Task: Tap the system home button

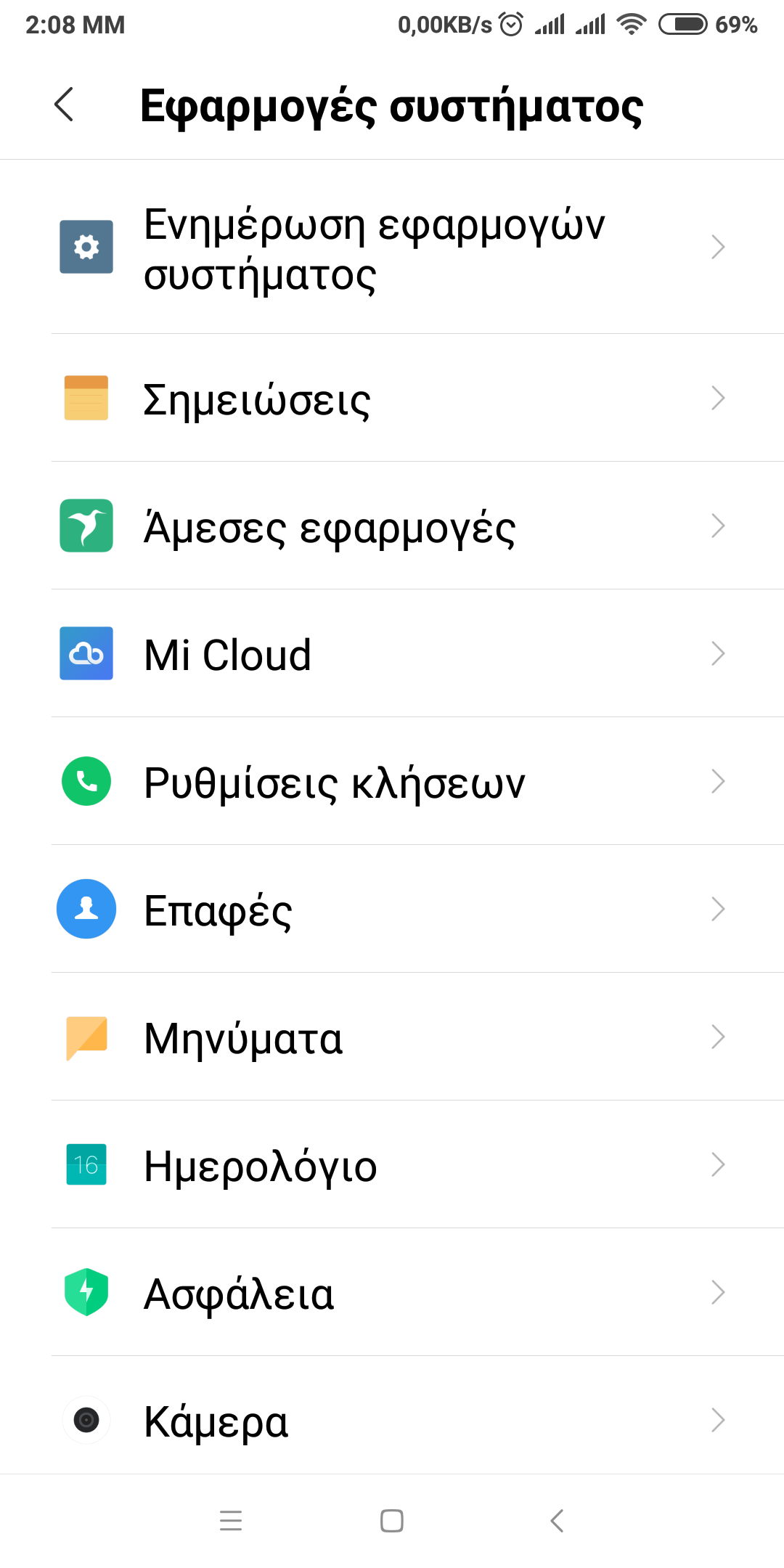Action: tap(392, 1521)
